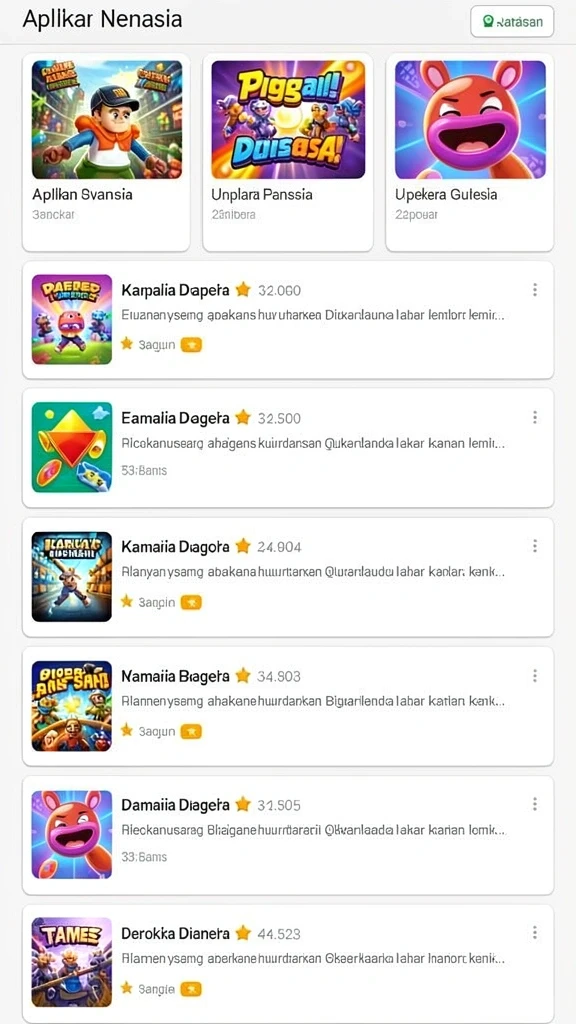Open the Derokka Dianeła app listing
Screen dimensions: 576x1024
tap(288, 963)
